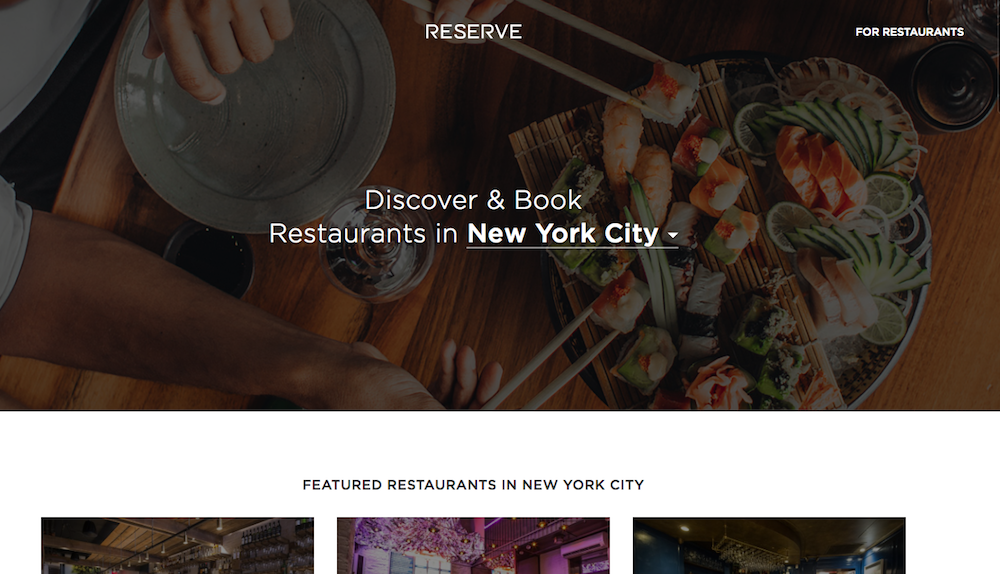Open the first featured restaurant card
The width and height of the screenshot is (1000, 574).
coord(177,546)
